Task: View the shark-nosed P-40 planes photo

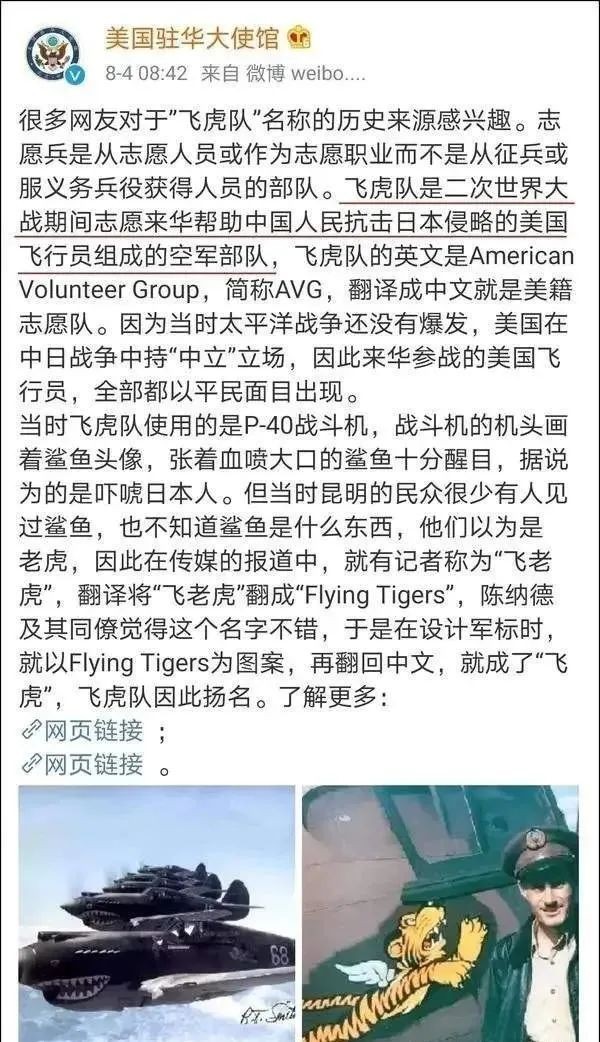Action: click(157, 913)
